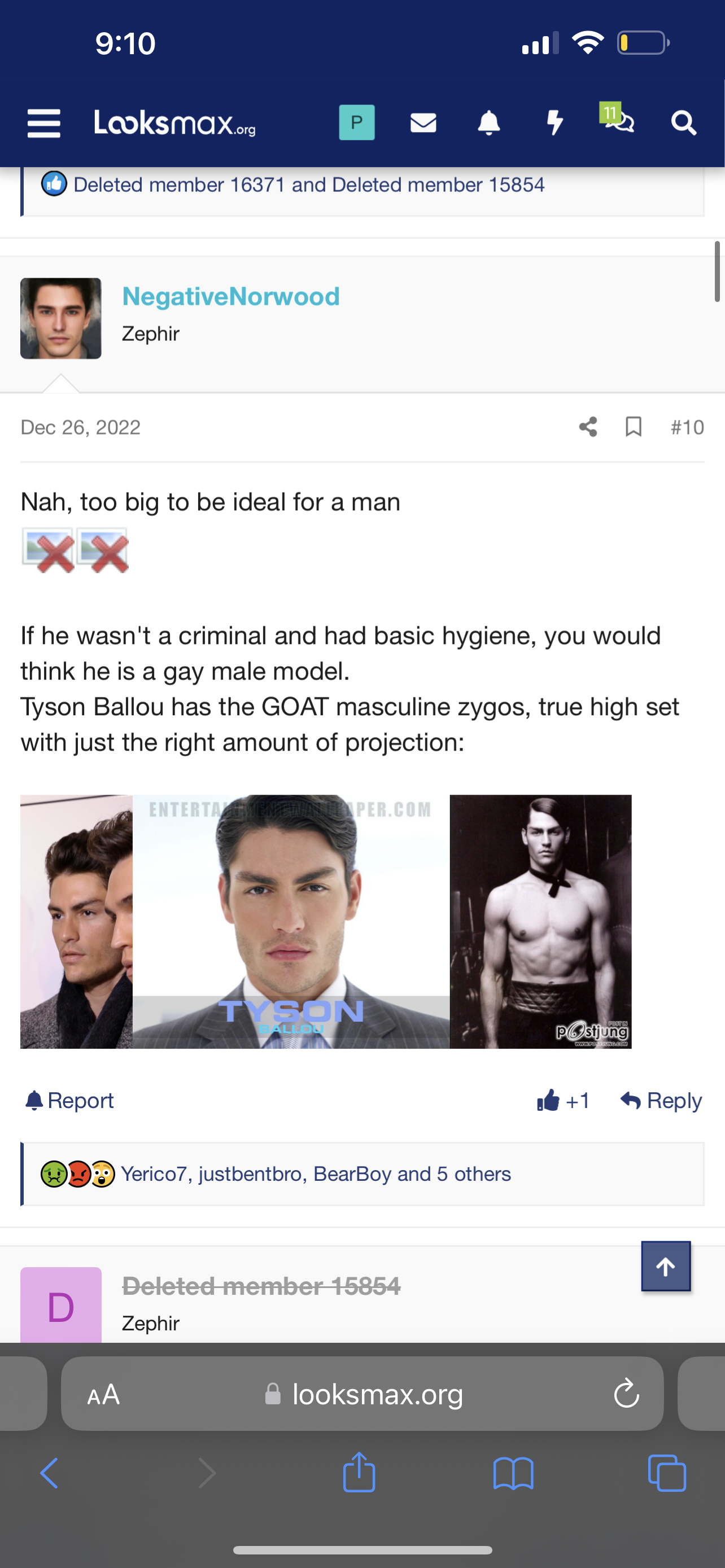Screen dimensions: 725x1568
Task: Jump to top with the up-arrow button
Action: pyautogui.click(x=665, y=1267)
